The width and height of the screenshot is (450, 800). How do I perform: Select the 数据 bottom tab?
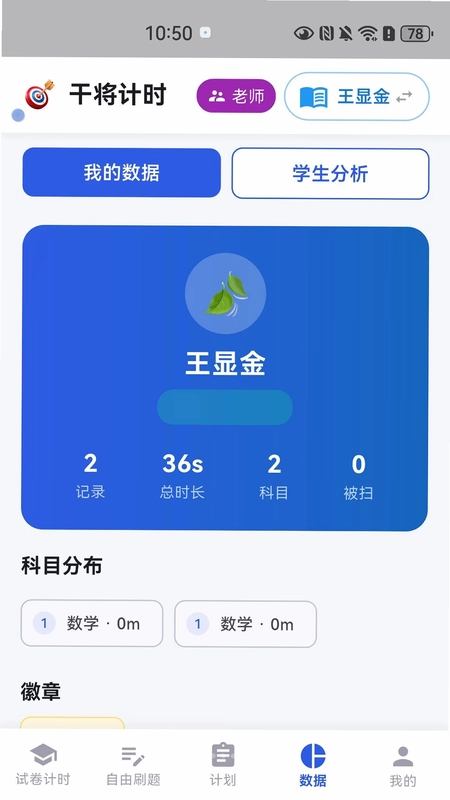click(x=313, y=765)
